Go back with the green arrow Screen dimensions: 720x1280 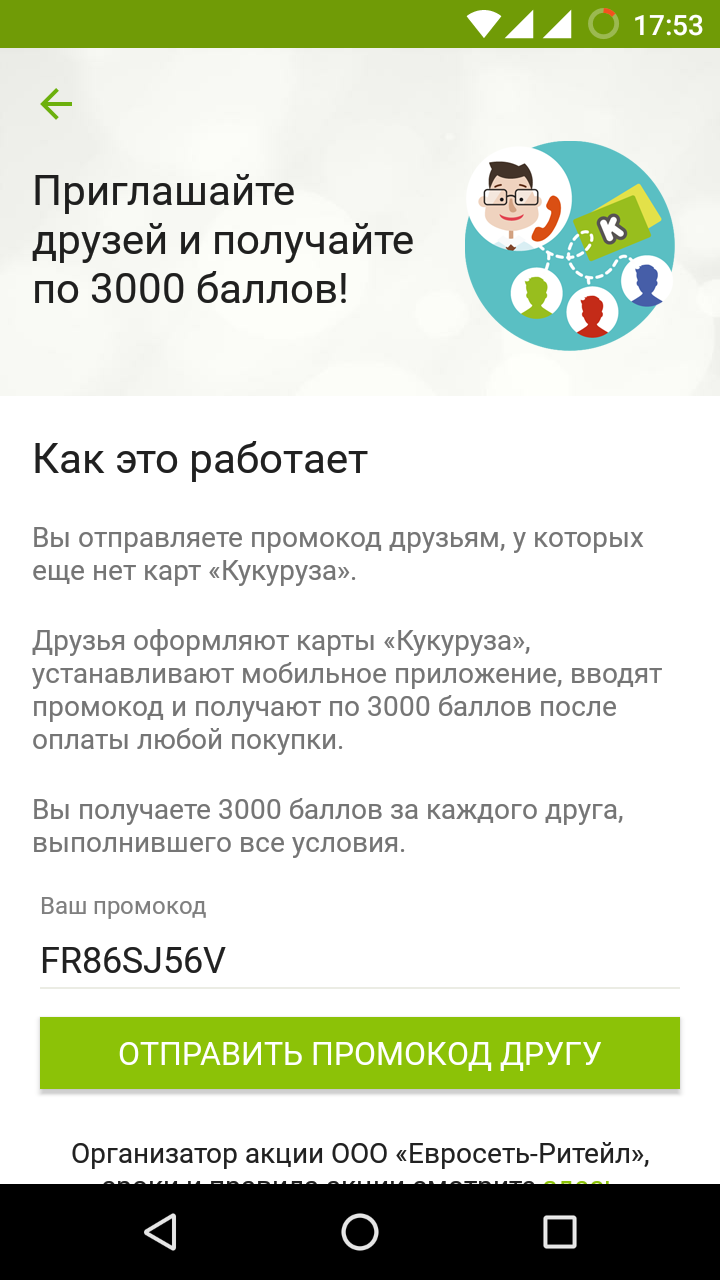click(56, 104)
